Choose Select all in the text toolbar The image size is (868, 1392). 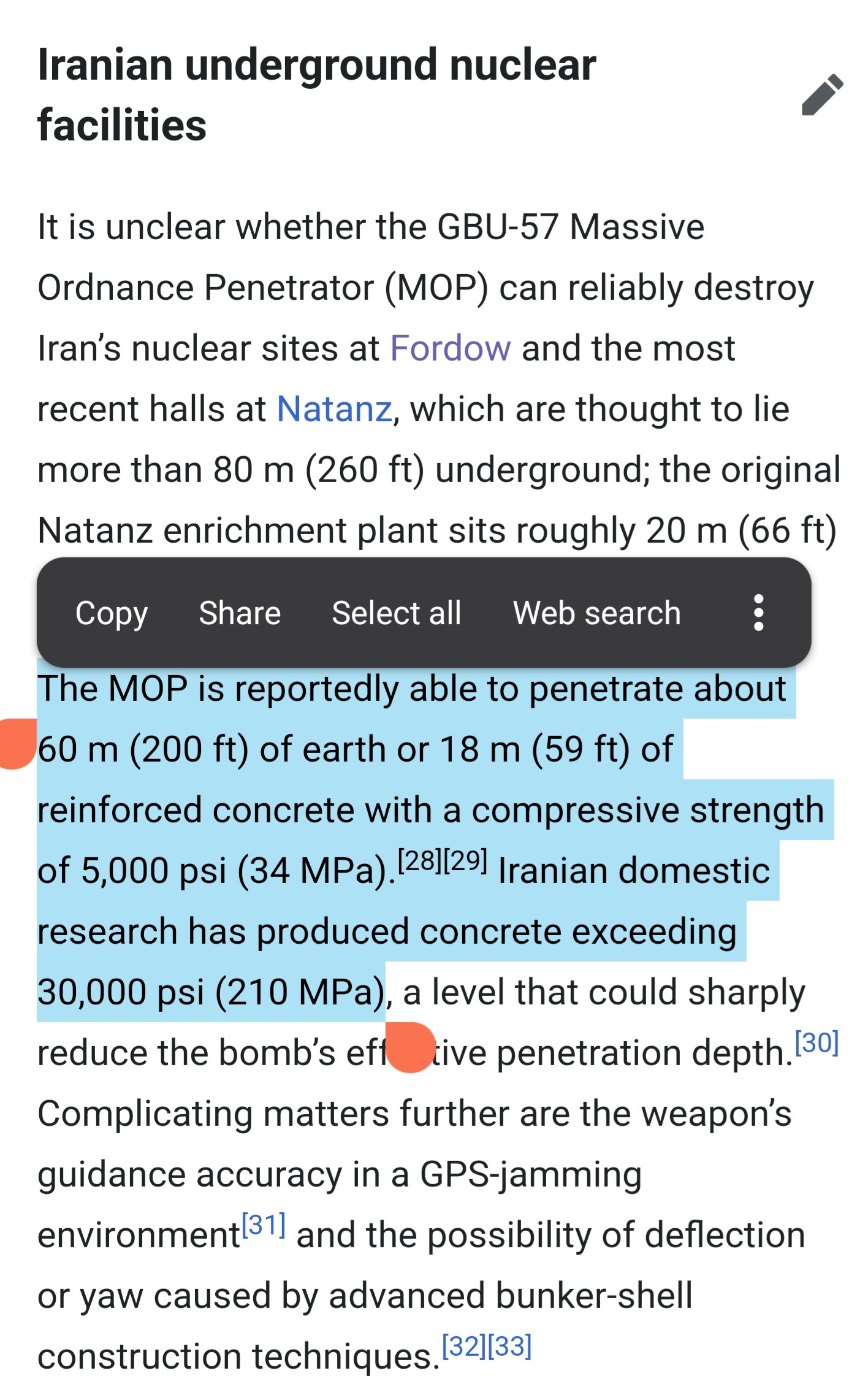397,613
